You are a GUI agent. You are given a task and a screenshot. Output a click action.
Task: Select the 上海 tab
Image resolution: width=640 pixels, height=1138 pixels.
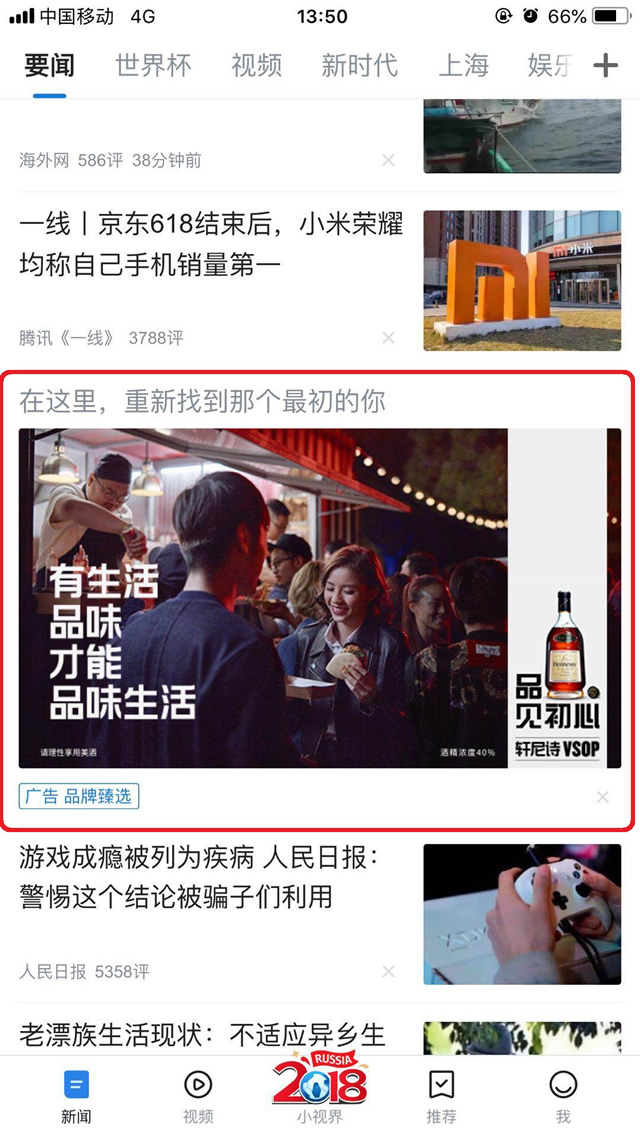tap(464, 66)
